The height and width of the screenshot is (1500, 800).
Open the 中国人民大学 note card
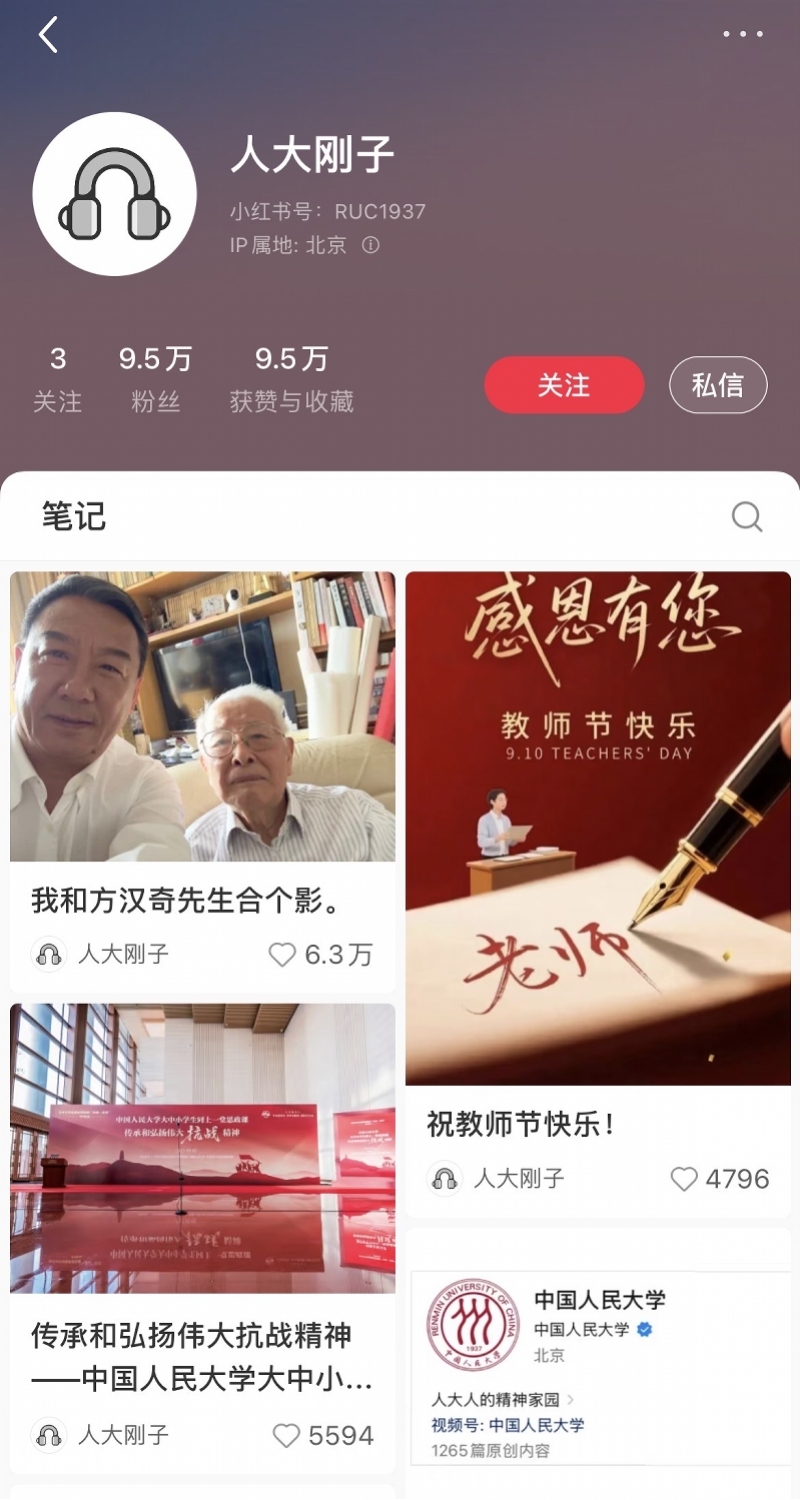point(597,1365)
